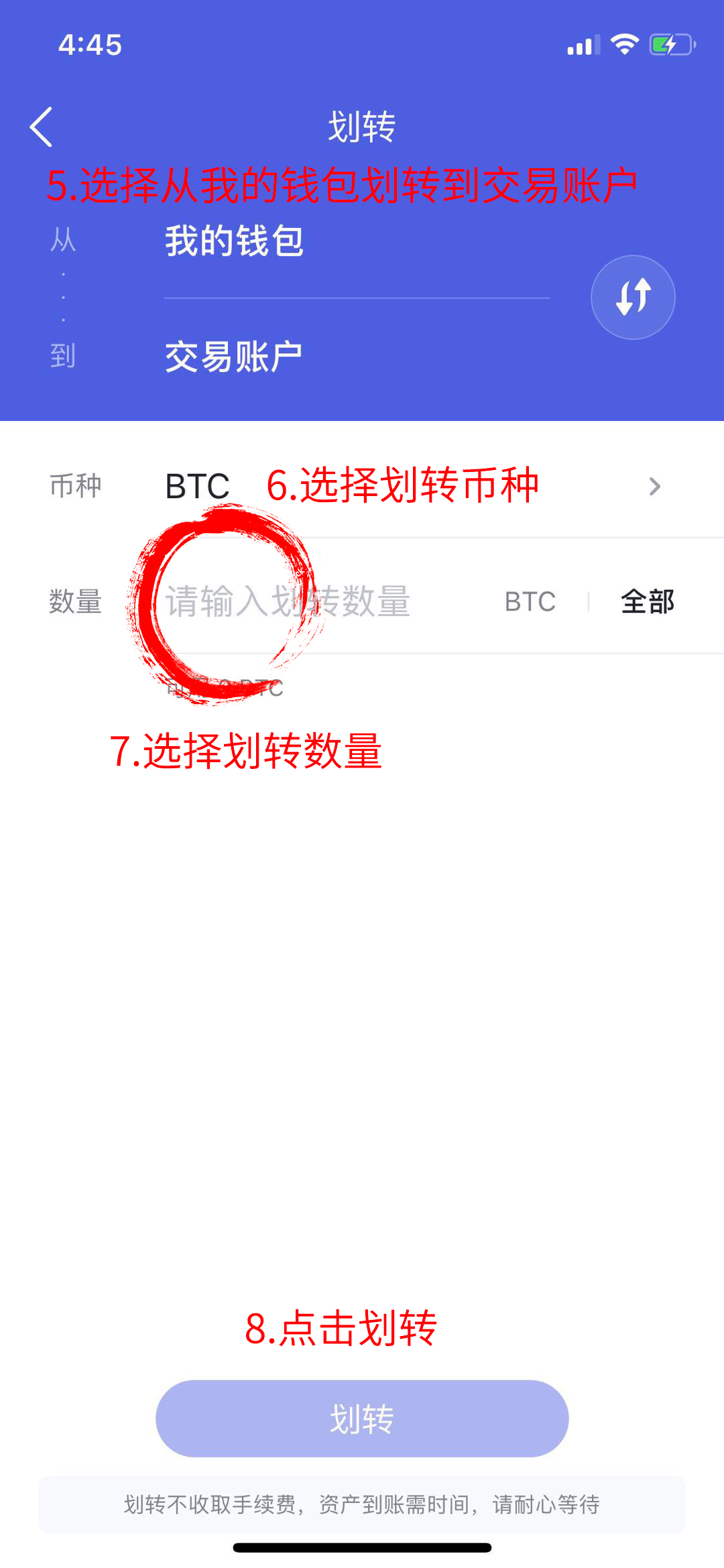
Task: Tap 全部 to transfer the full balance
Action: pyautogui.click(x=648, y=601)
